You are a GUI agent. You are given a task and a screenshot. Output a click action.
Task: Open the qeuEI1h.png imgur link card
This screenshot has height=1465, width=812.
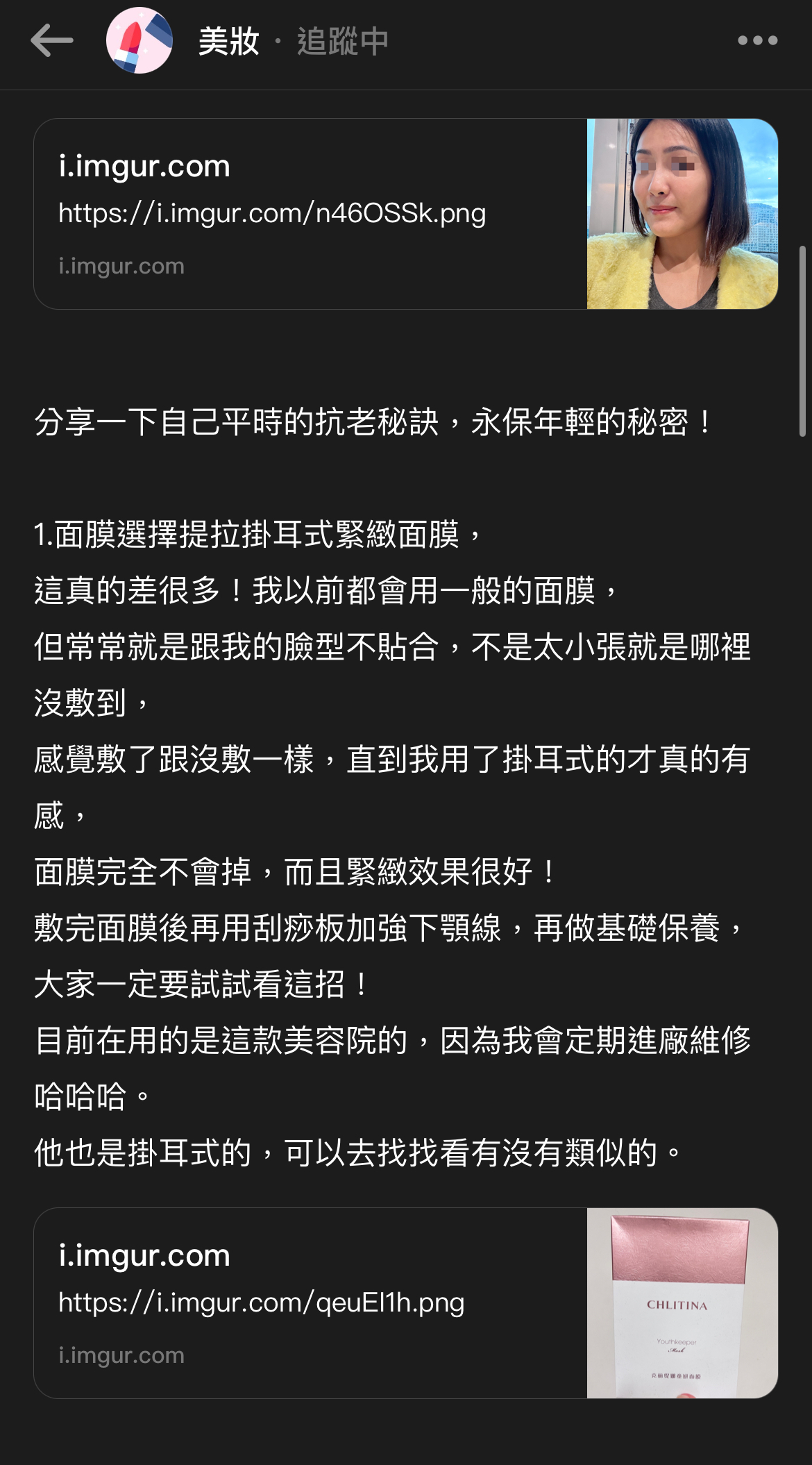click(x=405, y=1303)
